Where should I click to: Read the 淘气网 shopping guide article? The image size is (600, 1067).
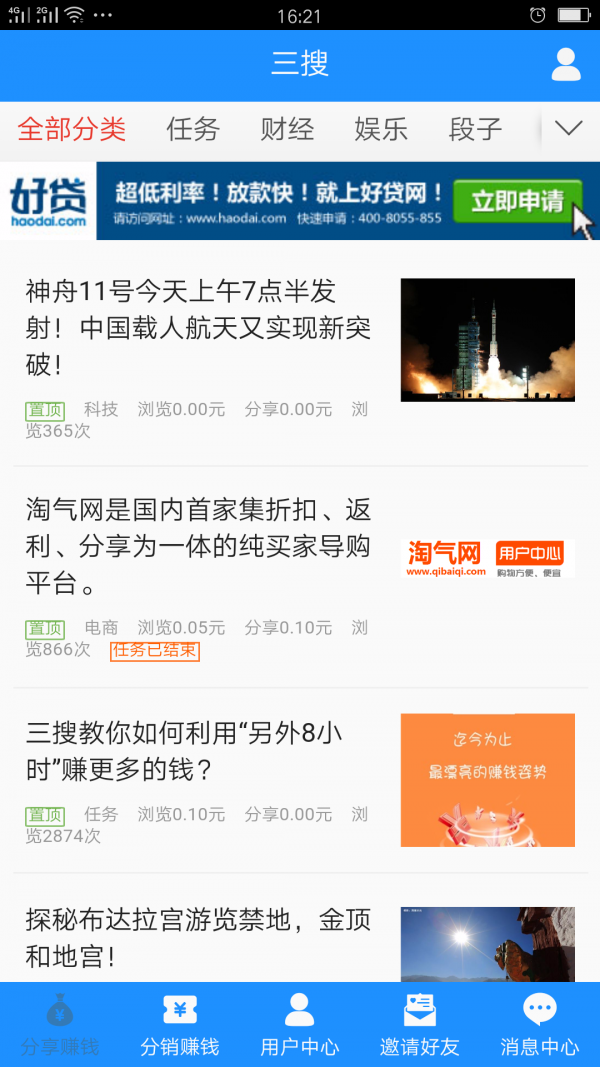coord(198,547)
